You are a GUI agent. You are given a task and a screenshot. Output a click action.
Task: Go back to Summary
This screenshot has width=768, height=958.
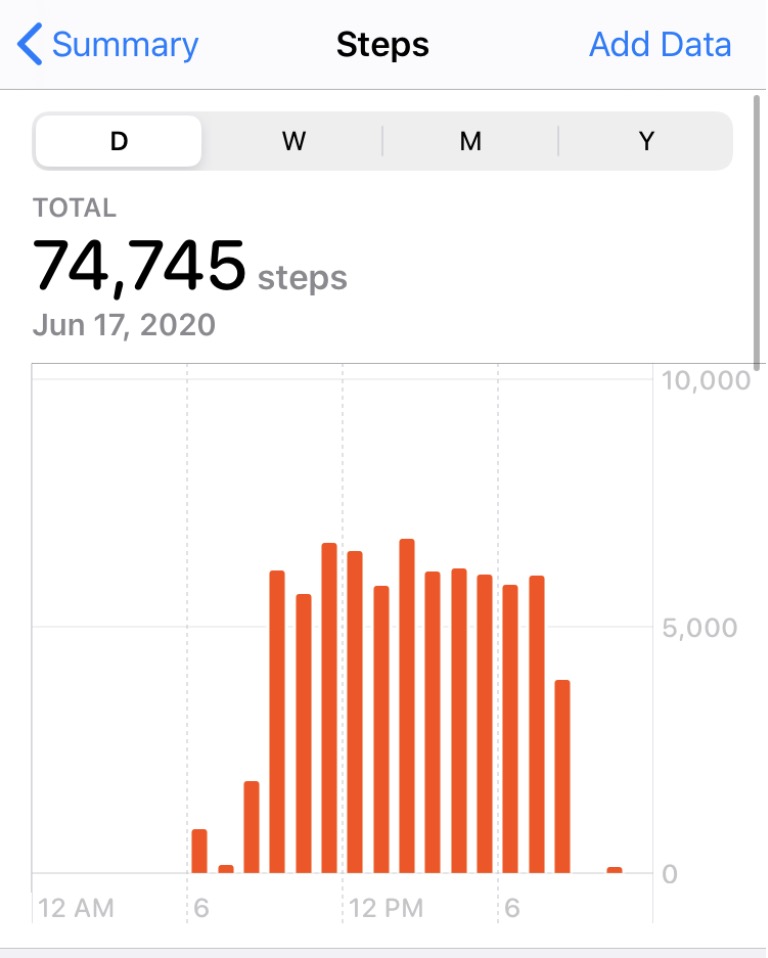108,45
